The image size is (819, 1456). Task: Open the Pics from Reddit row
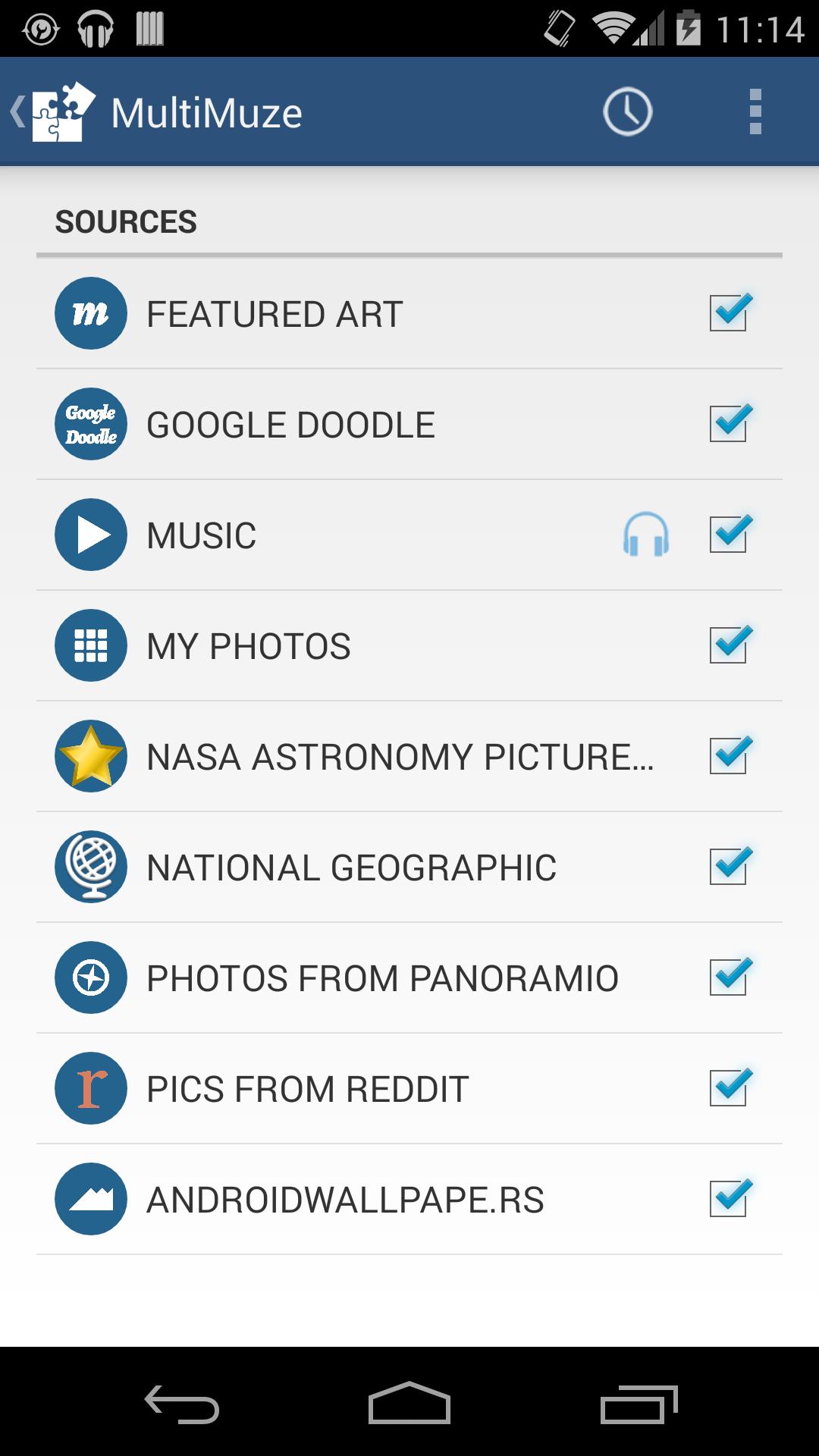341,1089
